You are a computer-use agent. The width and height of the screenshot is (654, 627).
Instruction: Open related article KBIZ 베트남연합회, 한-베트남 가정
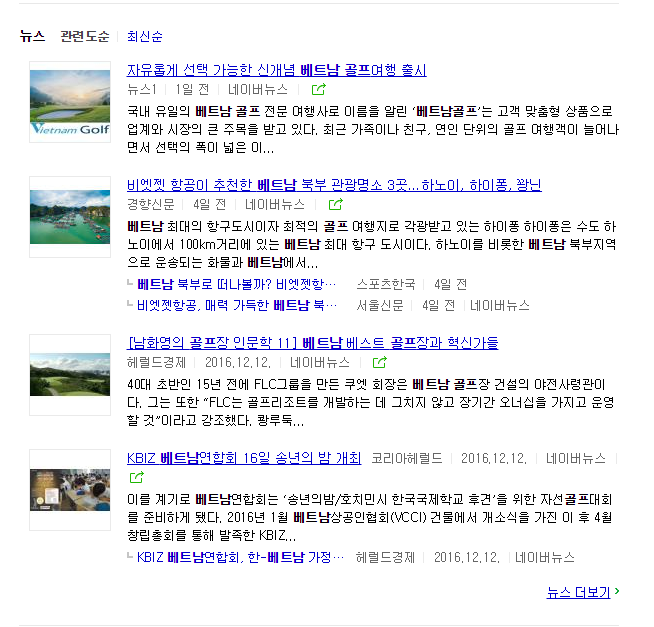[240, 557]
